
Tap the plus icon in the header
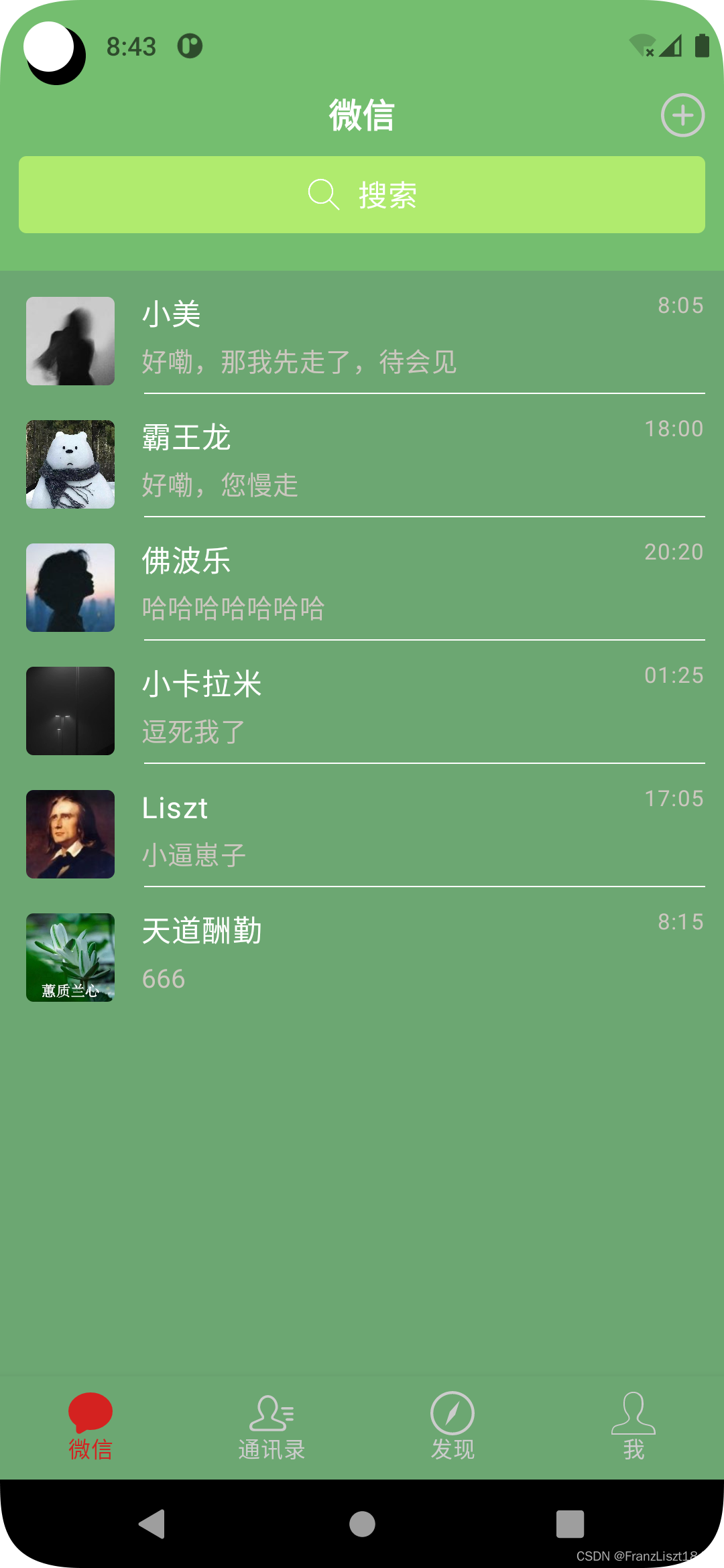tap(682, 115)
